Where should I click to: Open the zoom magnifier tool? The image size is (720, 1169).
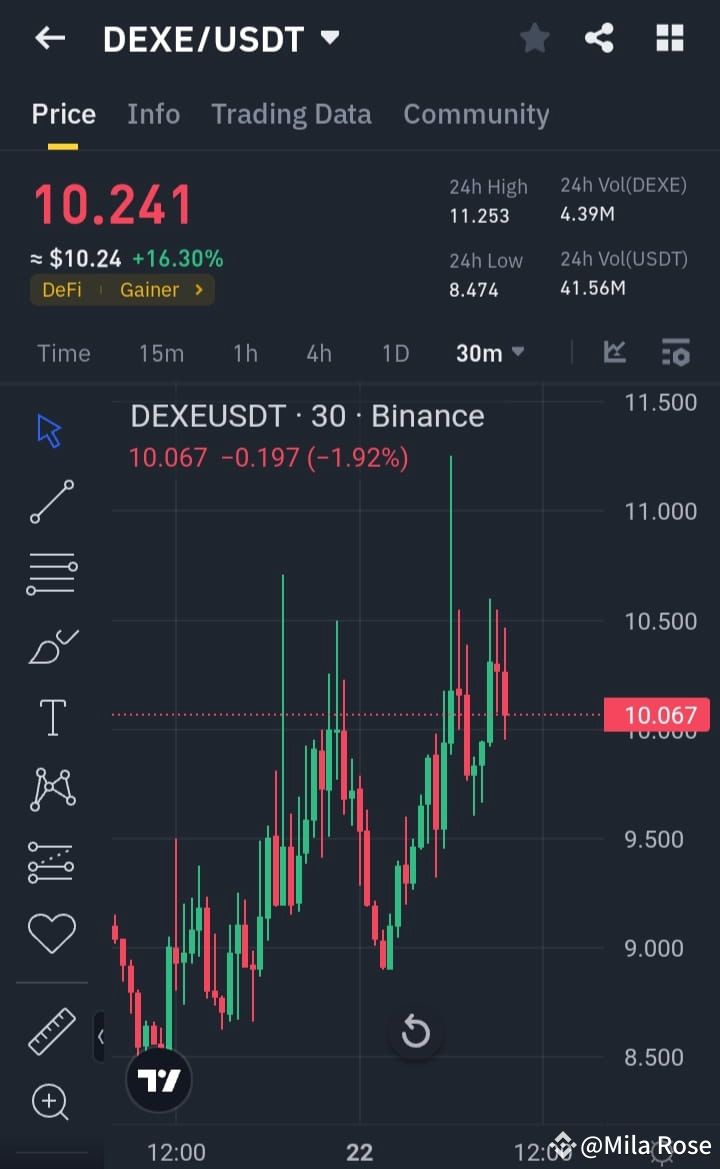click(x=50, y=1102)
